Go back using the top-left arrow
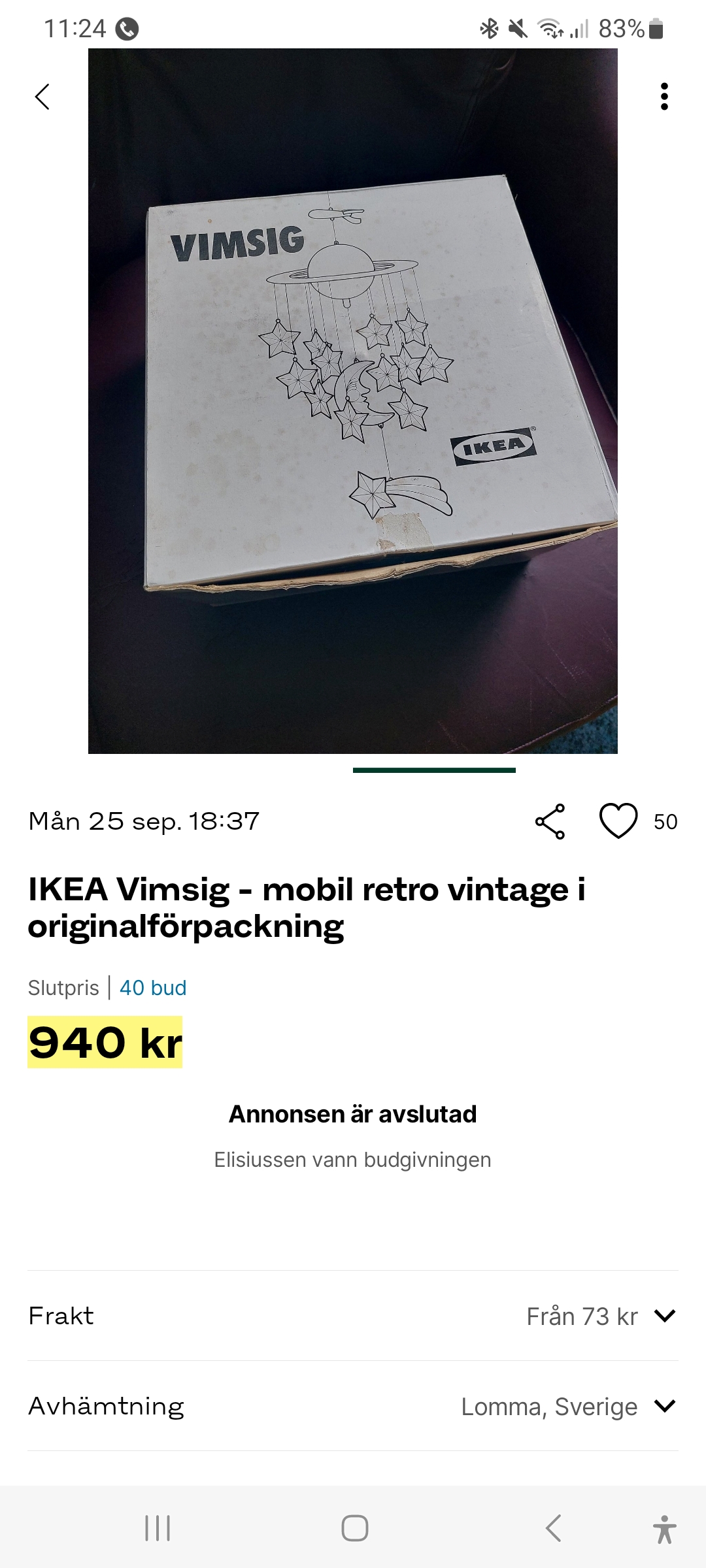This screenshot has height=1568, width=706. pyautogui.click(x=42, y=97)
